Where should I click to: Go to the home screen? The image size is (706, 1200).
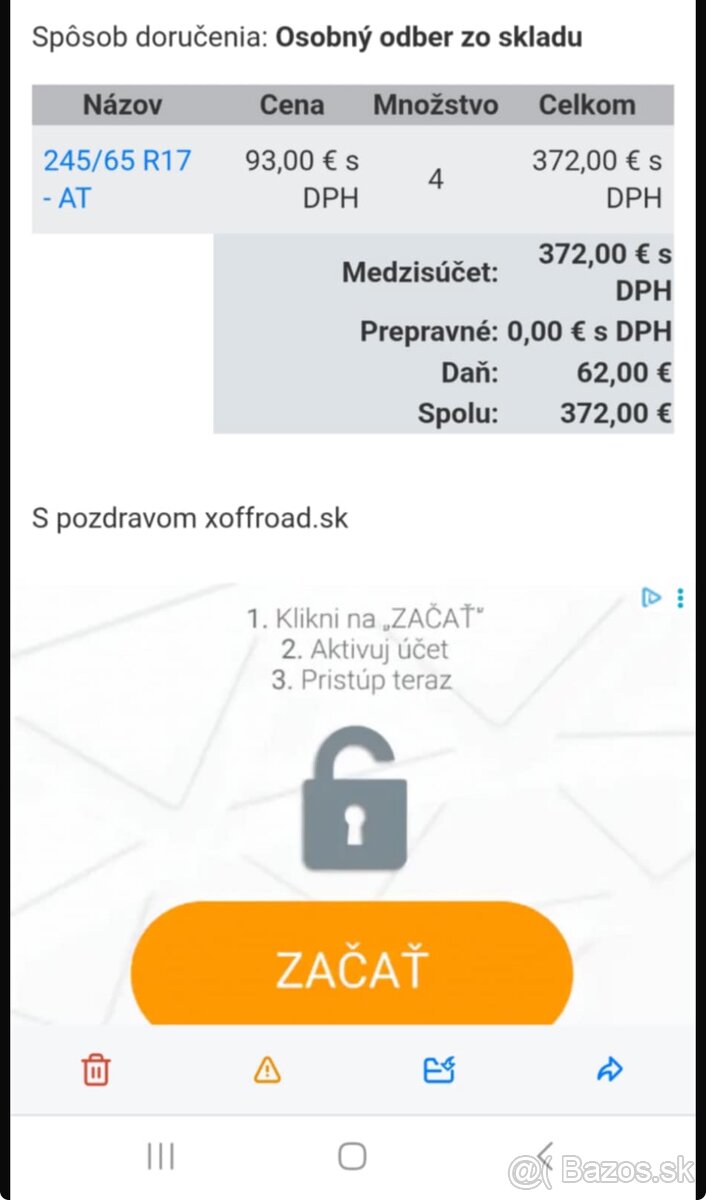tap(352, 1156)
